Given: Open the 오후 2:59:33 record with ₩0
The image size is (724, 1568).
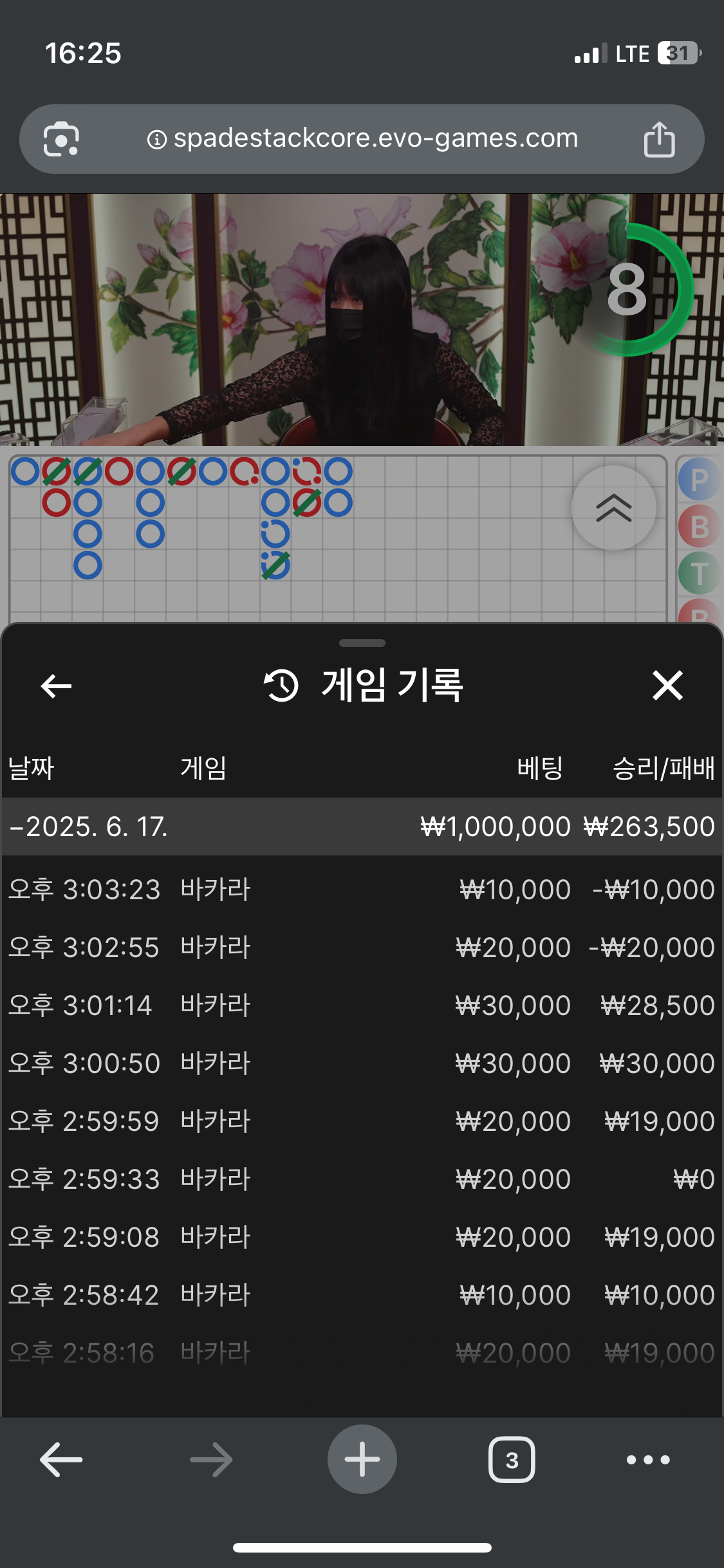Looking at the screenshot, I should (360, 1179).
